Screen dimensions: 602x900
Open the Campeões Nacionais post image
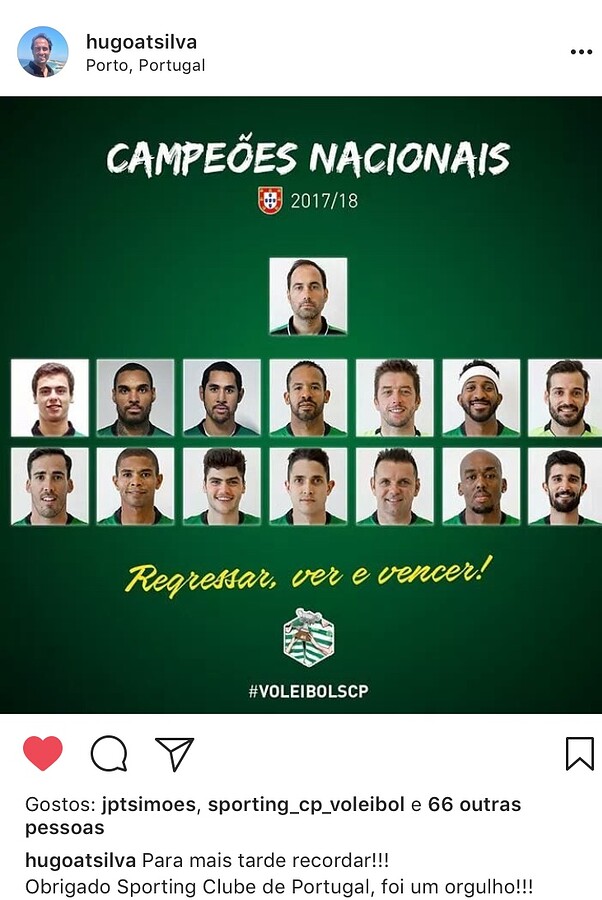pos(301,405)
